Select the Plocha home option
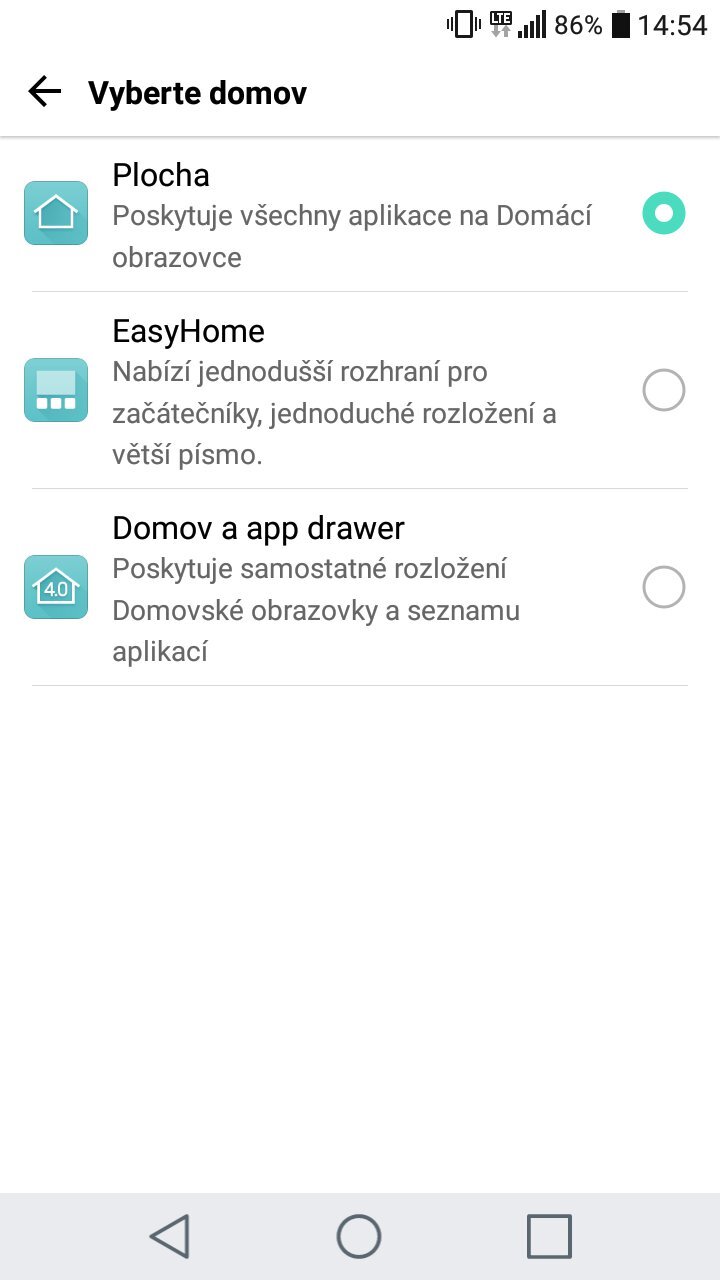Screen dimensions: 720x1280 663,213
